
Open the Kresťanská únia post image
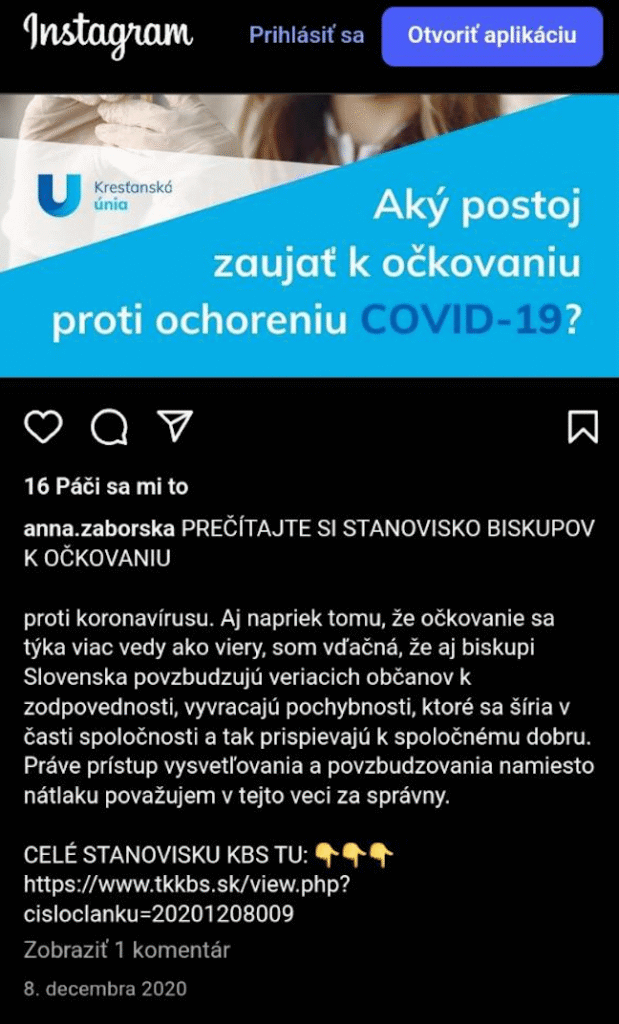pyautogui.click(x=309, y=235)
